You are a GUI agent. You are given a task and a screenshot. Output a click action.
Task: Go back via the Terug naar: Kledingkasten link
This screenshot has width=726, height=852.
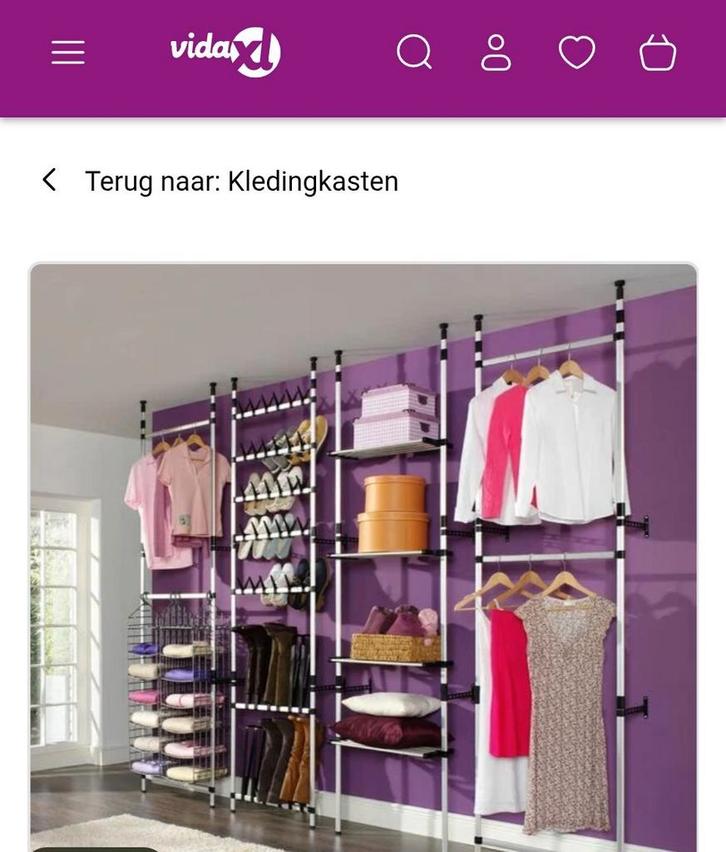click(x=242, y=181)
